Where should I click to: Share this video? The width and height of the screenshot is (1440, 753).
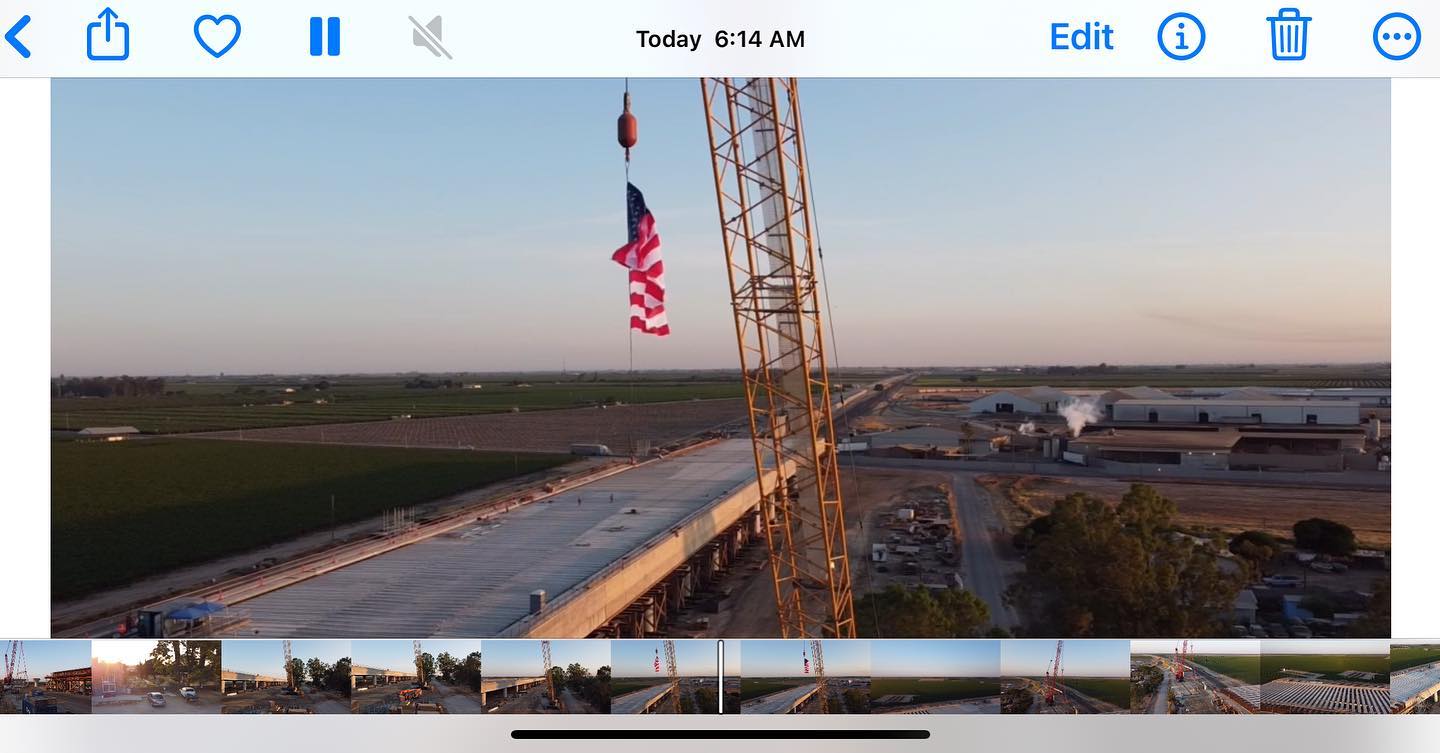108,37
